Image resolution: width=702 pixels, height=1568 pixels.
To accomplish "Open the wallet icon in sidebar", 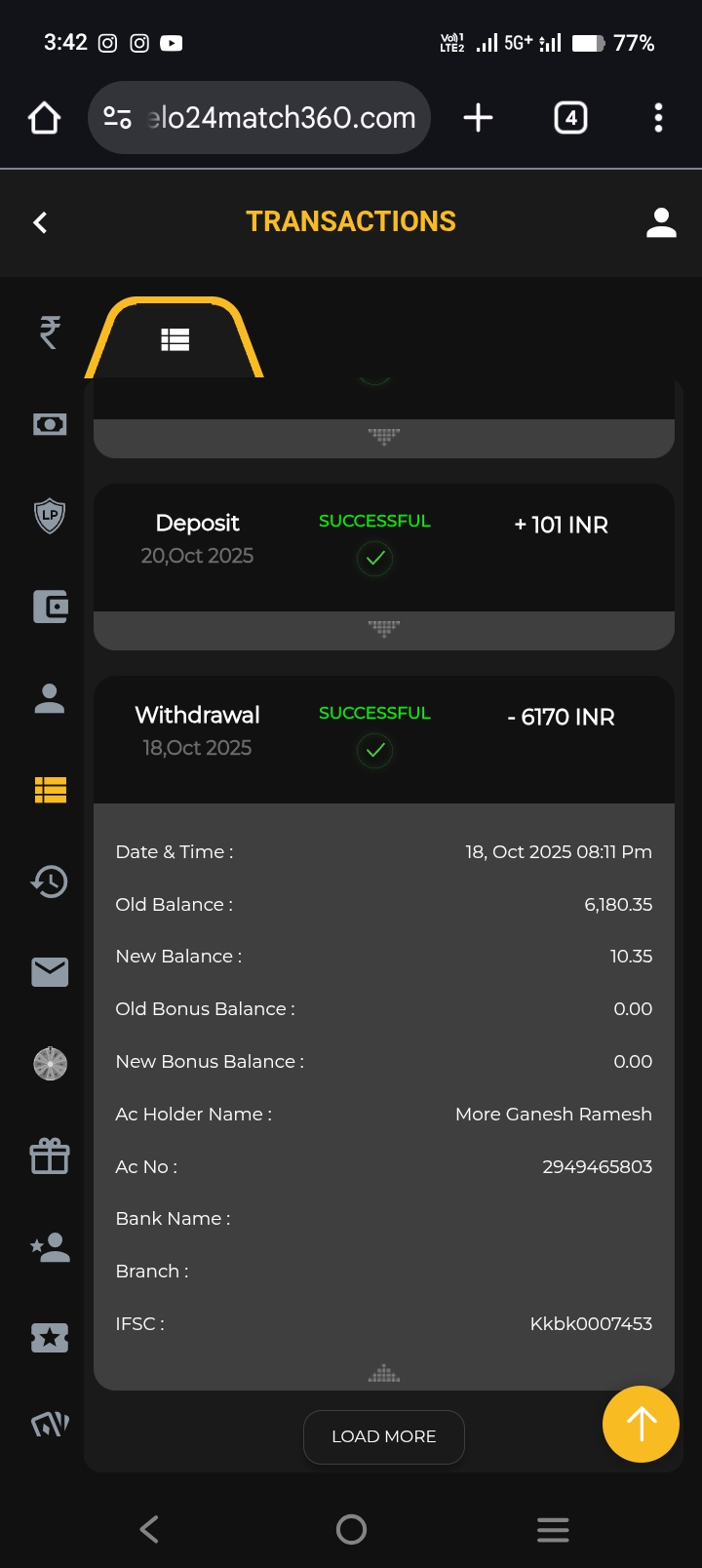I will 50,607.
